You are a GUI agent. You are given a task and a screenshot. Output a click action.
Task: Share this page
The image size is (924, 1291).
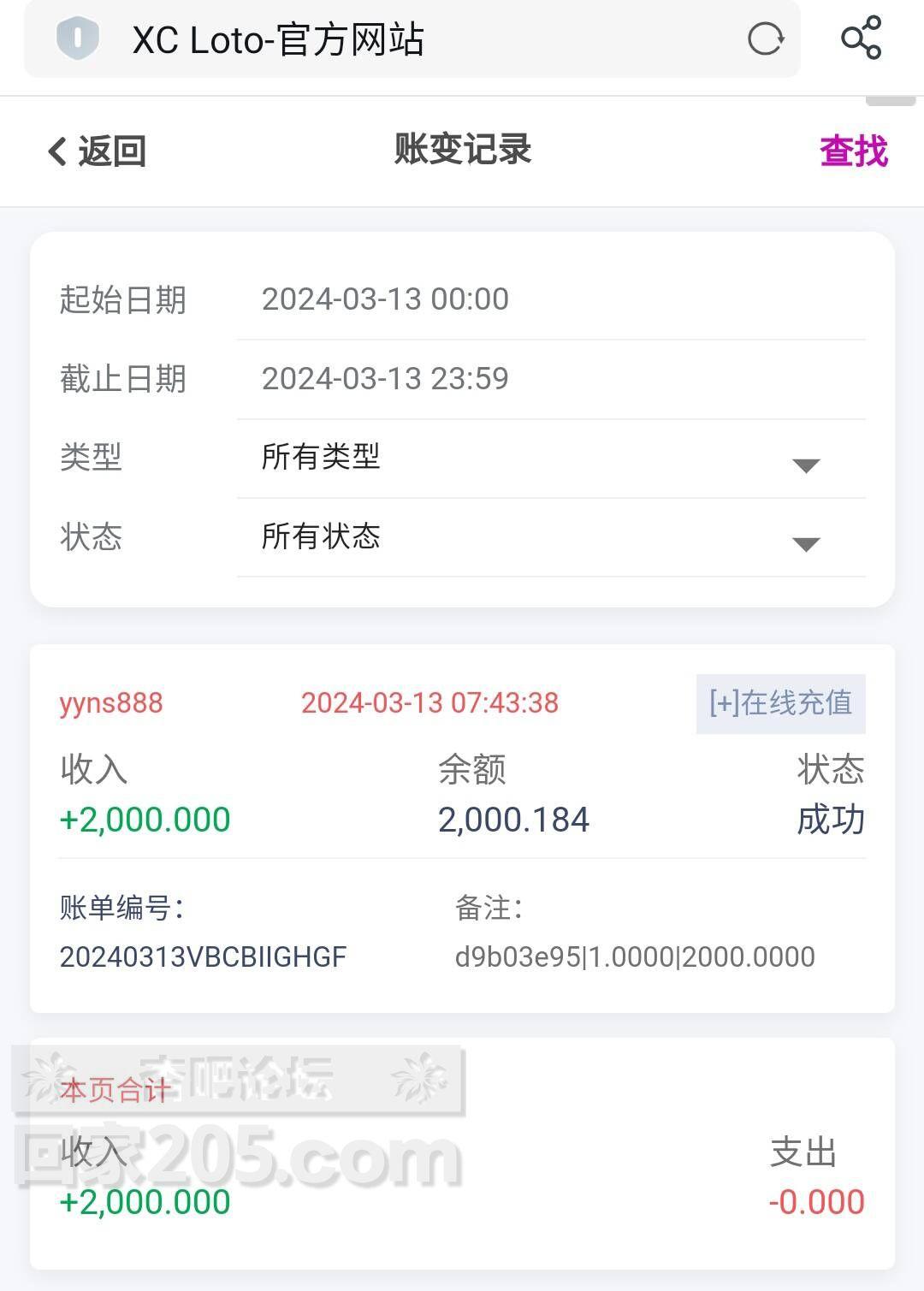point(861,38)
